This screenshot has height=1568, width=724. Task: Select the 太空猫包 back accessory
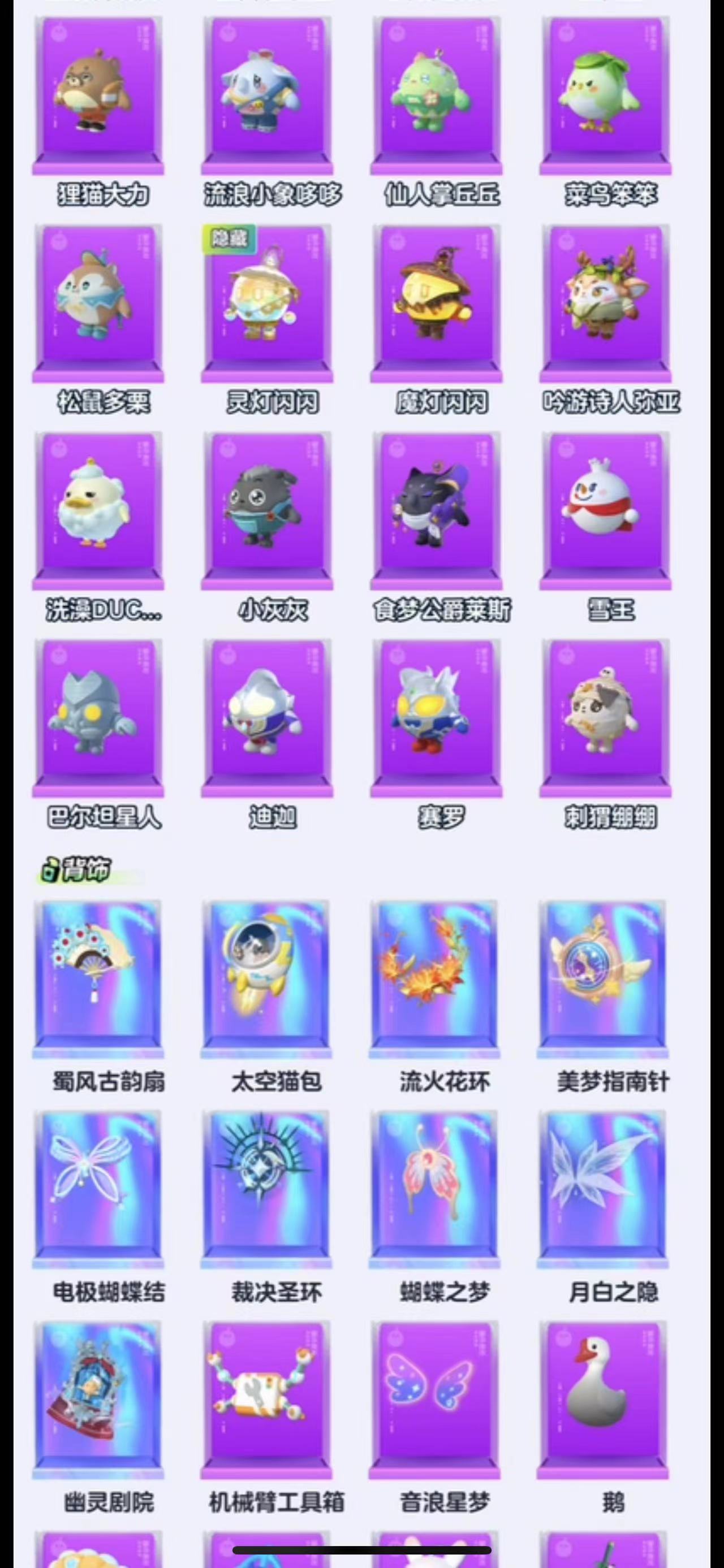[x=267, y=980]
